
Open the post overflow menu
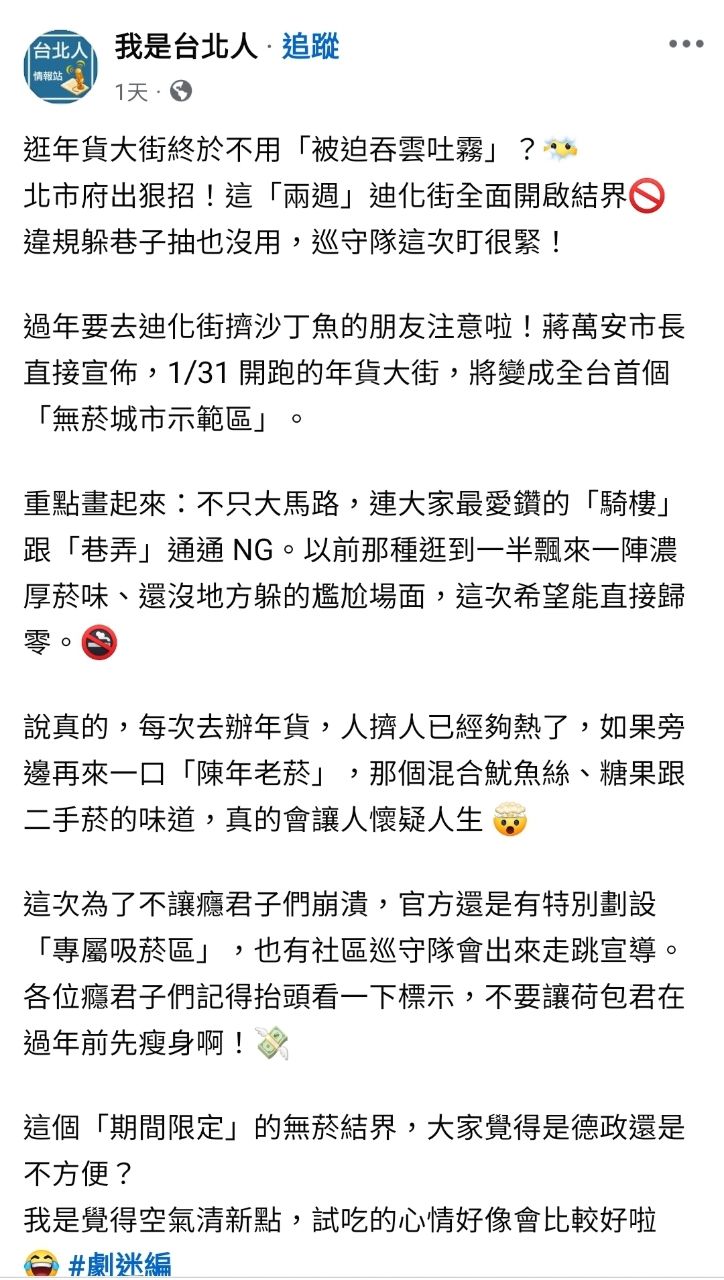pos(686,44)
